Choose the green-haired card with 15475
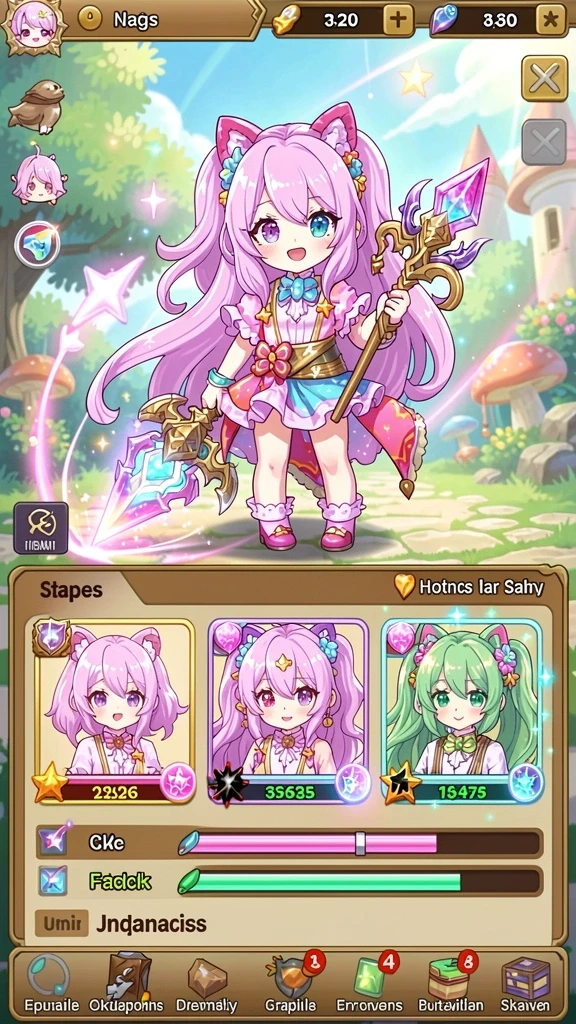Image resolution: width=576 pixels, height=1024 pixels. 462,711
